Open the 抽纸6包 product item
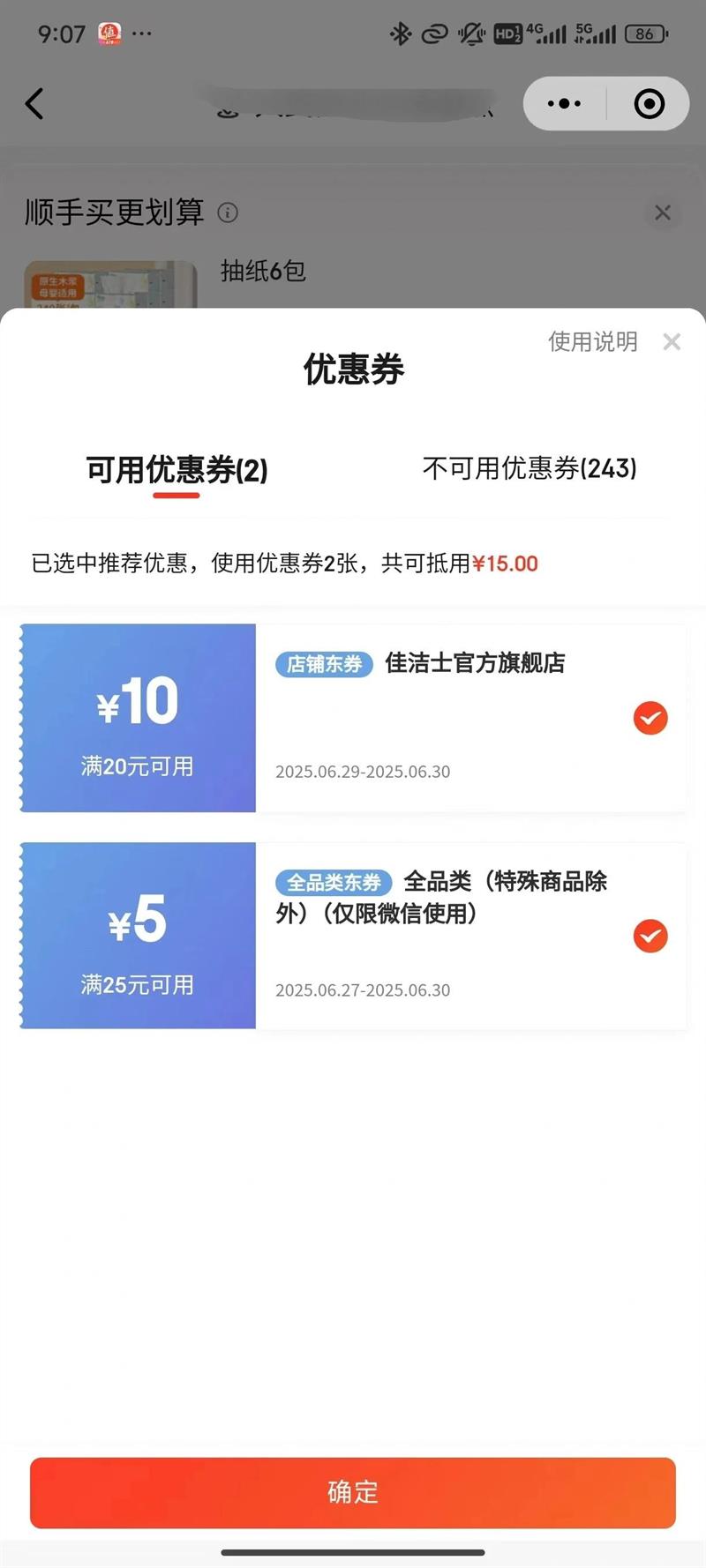The height and width of the screenshot is (1568, 706). point(263,272)
